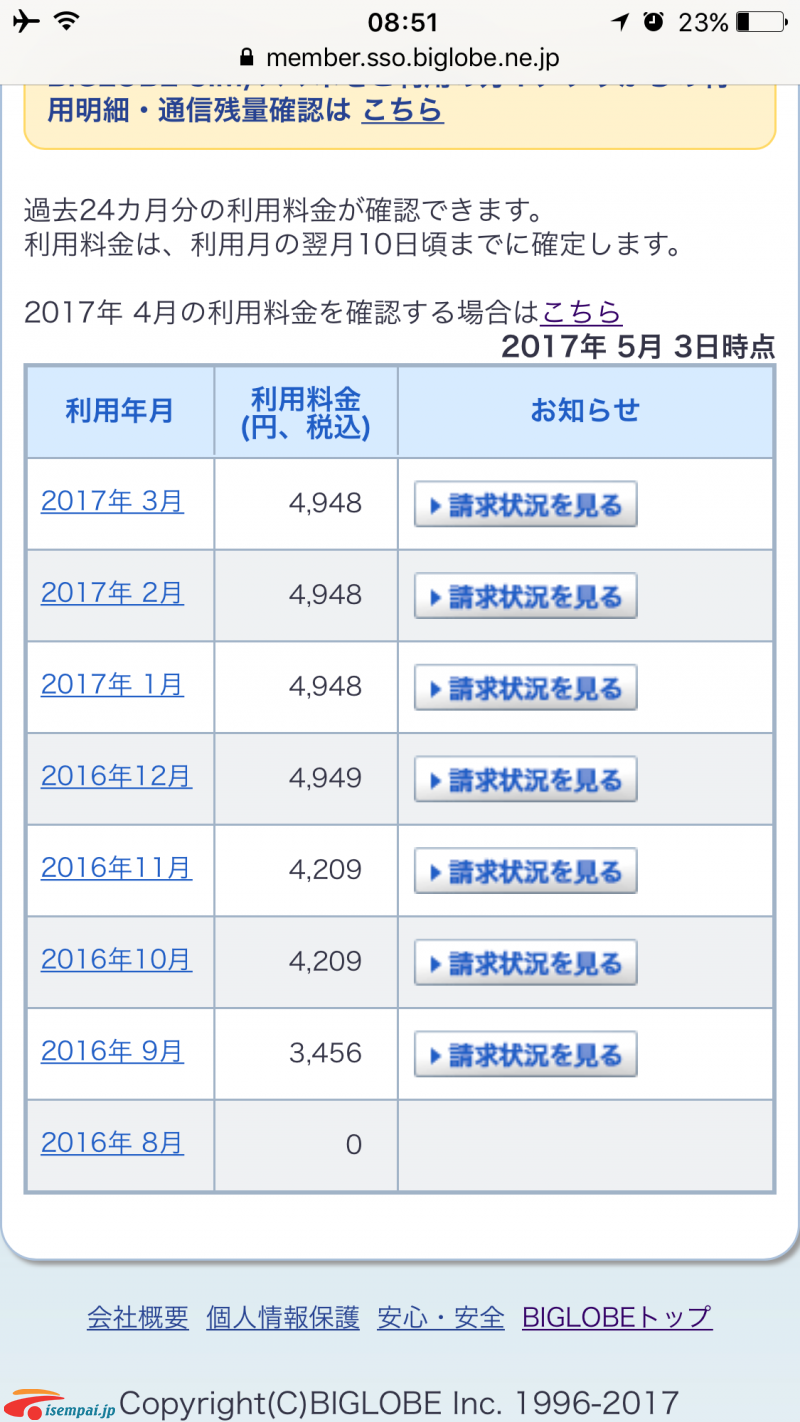Open the 2016年 9月 usage month link
This screenshot has width=800, height=1422.
click(112, 1051)
